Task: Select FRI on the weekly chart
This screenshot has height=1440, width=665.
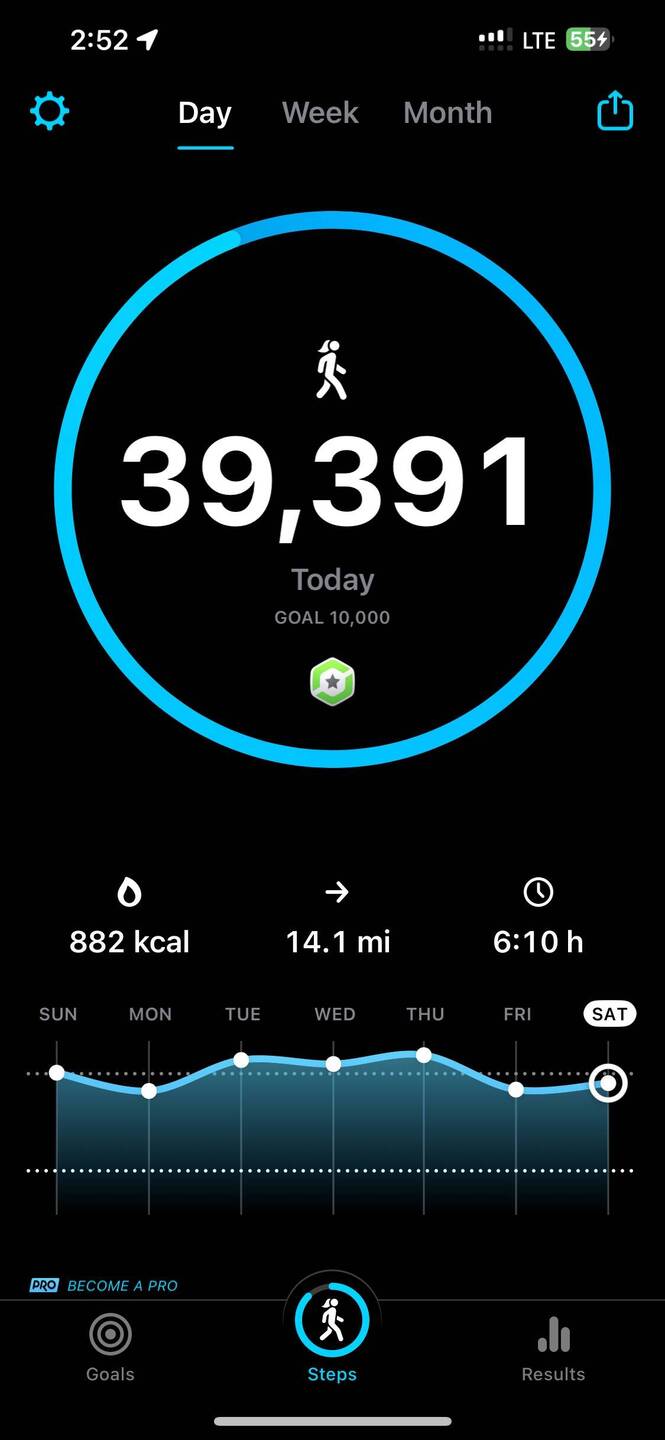Action: [x=517, y=1014]
